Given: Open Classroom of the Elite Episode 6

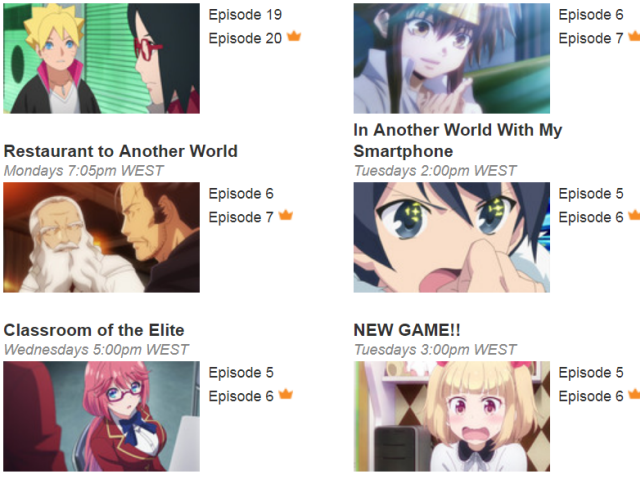Looking at the screenshot, I should [x=241, y=396].
